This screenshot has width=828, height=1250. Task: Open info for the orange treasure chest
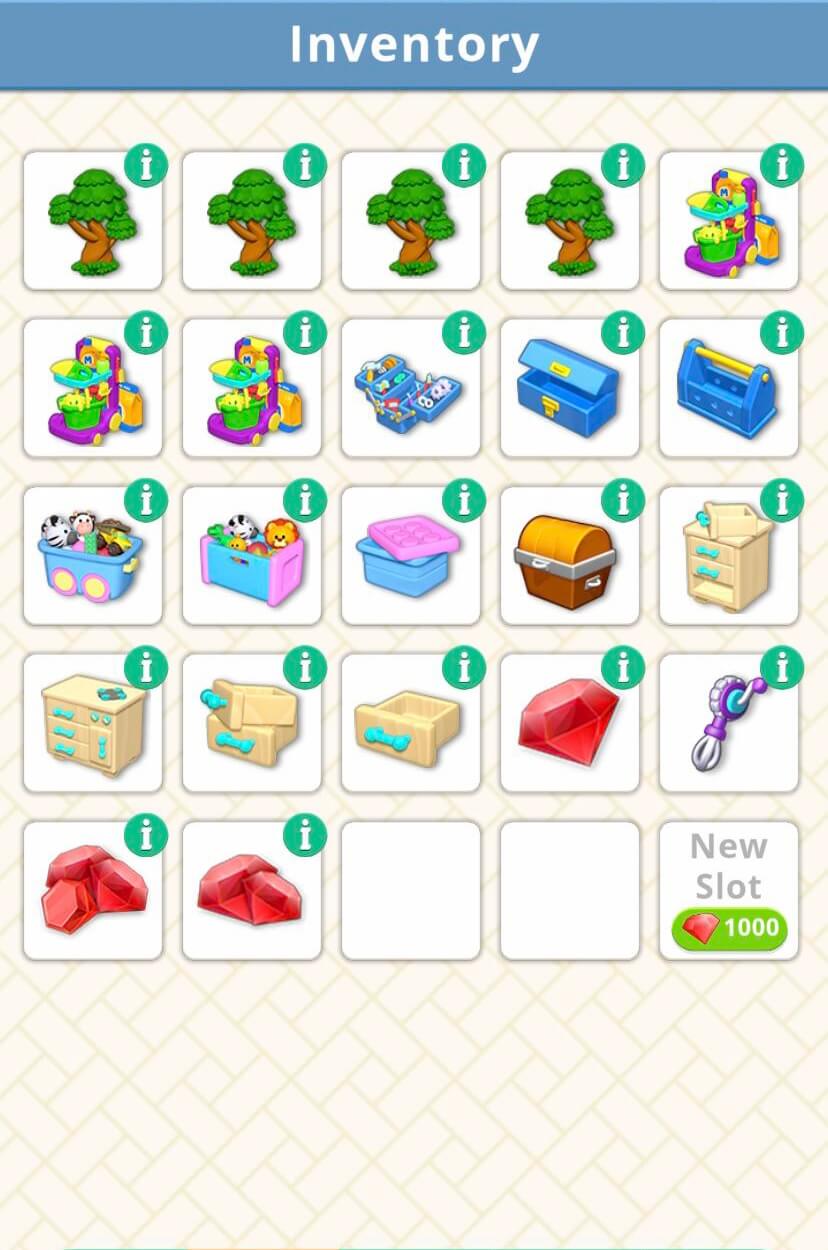click(x=623, y=499)
